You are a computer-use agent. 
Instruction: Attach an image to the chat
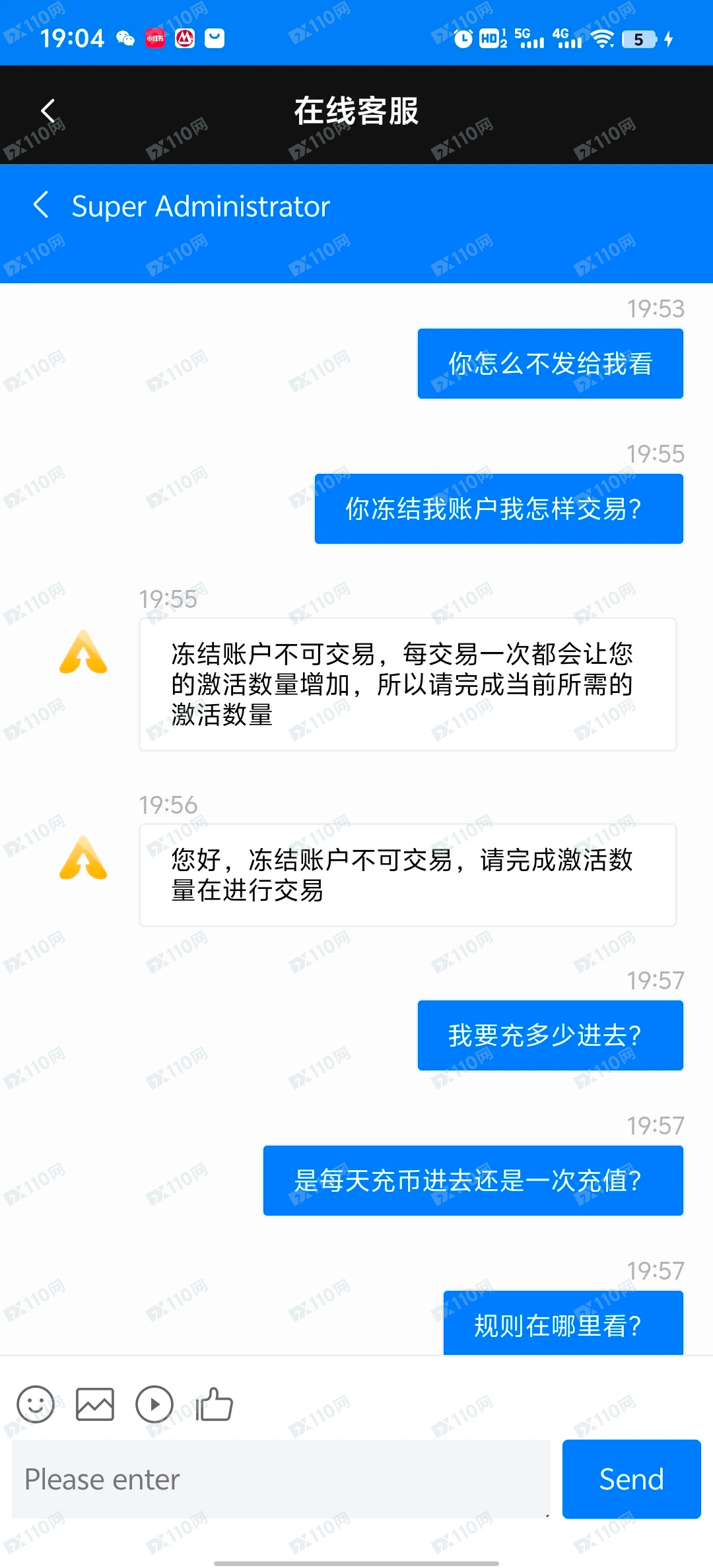[x=95, y=1404]
